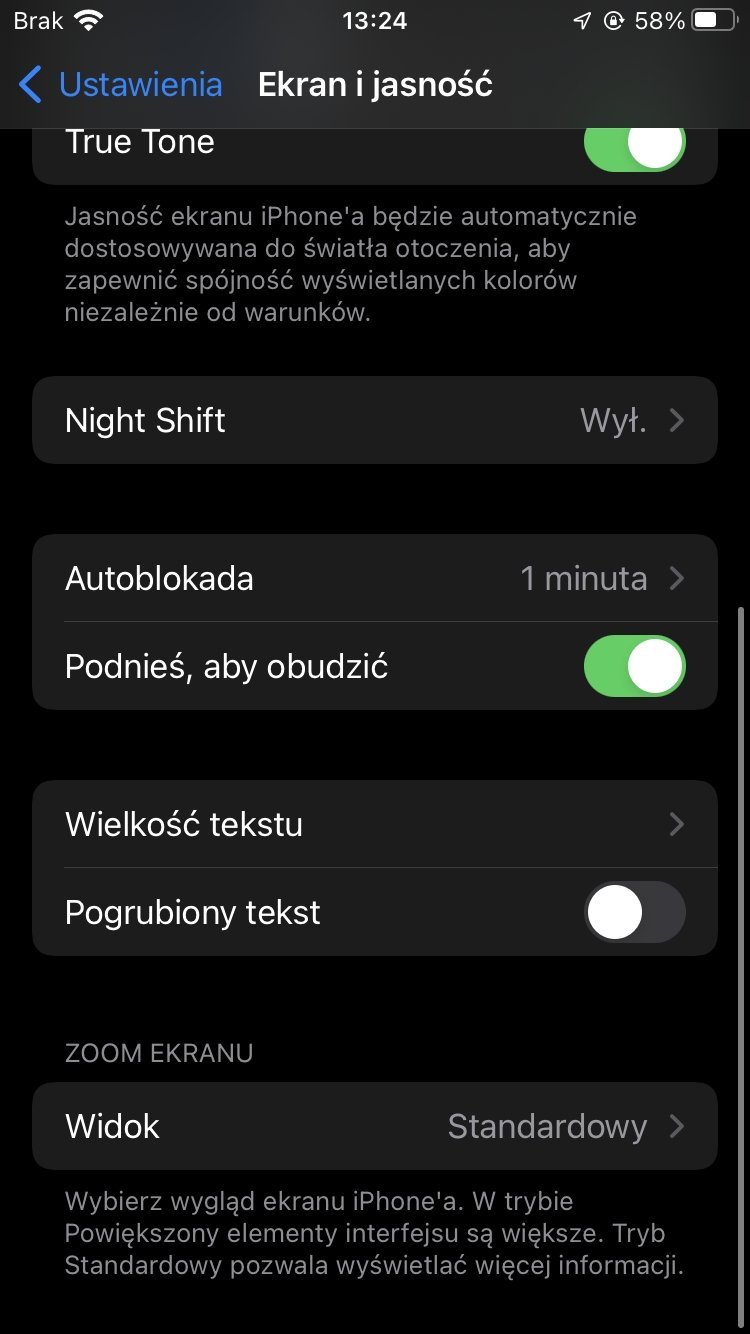Screen dimensions: 750x1334
Task: Go back to Ustawienia
Action: click(x=120, y=85)
